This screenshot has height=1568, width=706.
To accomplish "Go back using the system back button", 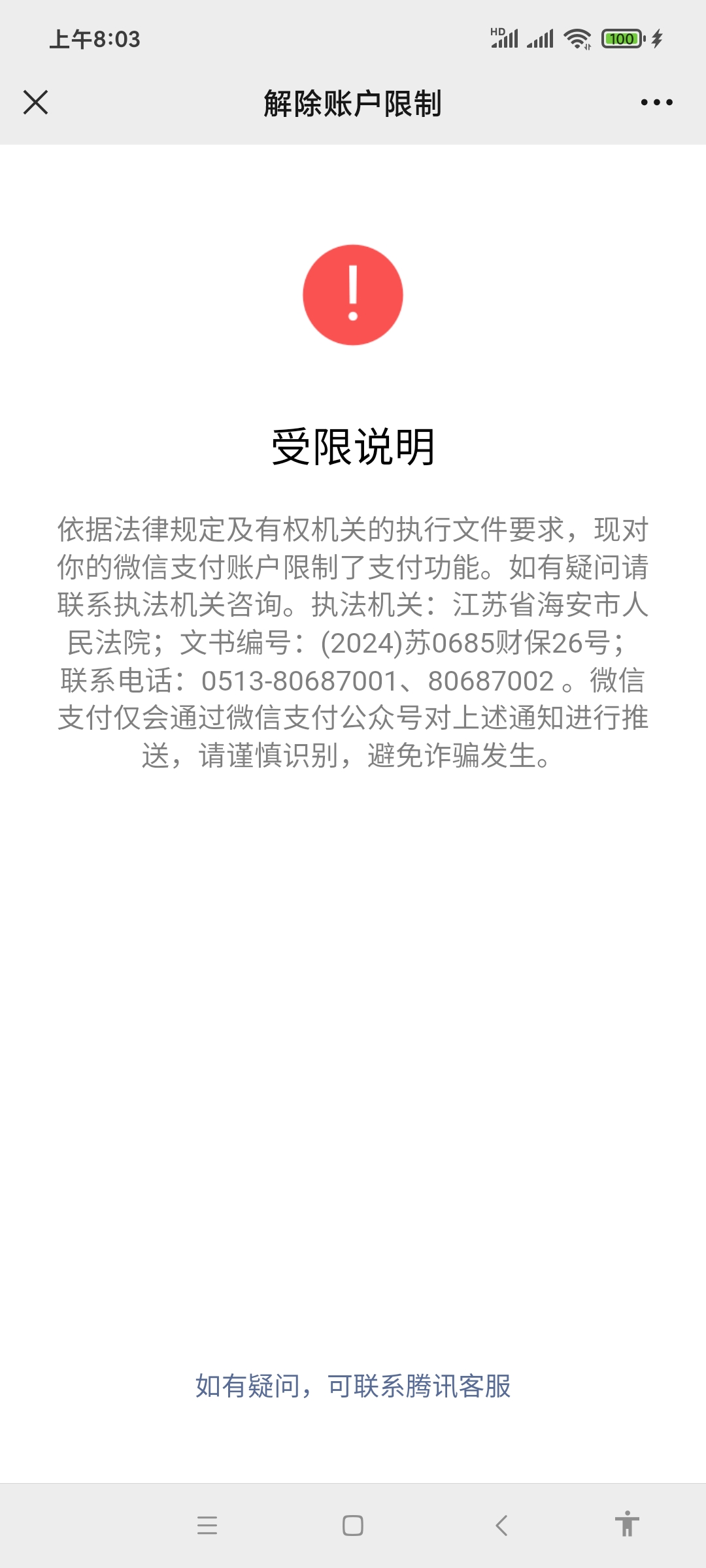I will [501, 1526].
